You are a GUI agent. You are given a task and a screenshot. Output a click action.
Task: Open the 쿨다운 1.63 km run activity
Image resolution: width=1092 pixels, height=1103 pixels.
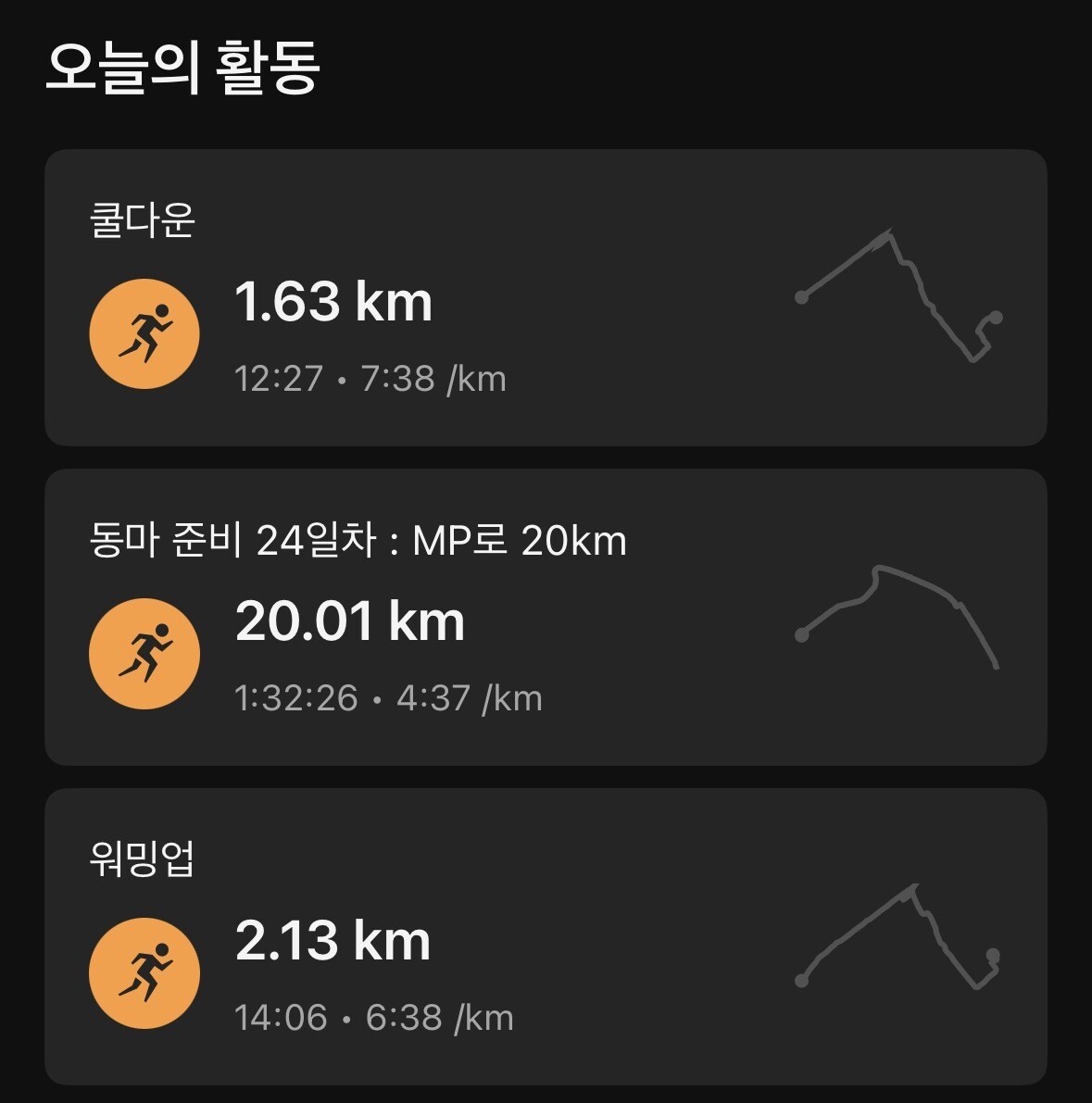(546, 298)
